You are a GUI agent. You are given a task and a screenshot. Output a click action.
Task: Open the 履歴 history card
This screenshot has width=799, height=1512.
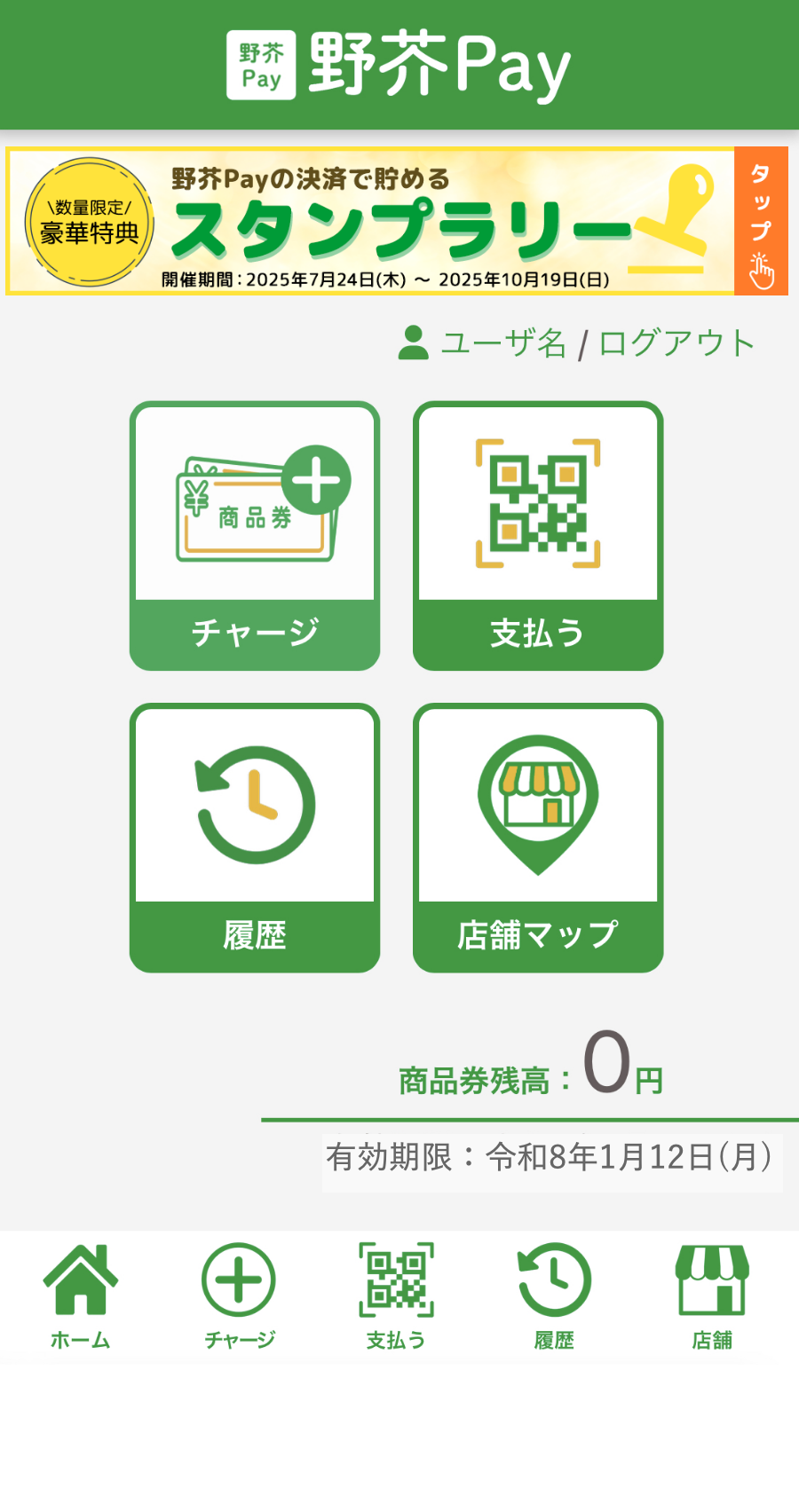click(x=255, y=837)
